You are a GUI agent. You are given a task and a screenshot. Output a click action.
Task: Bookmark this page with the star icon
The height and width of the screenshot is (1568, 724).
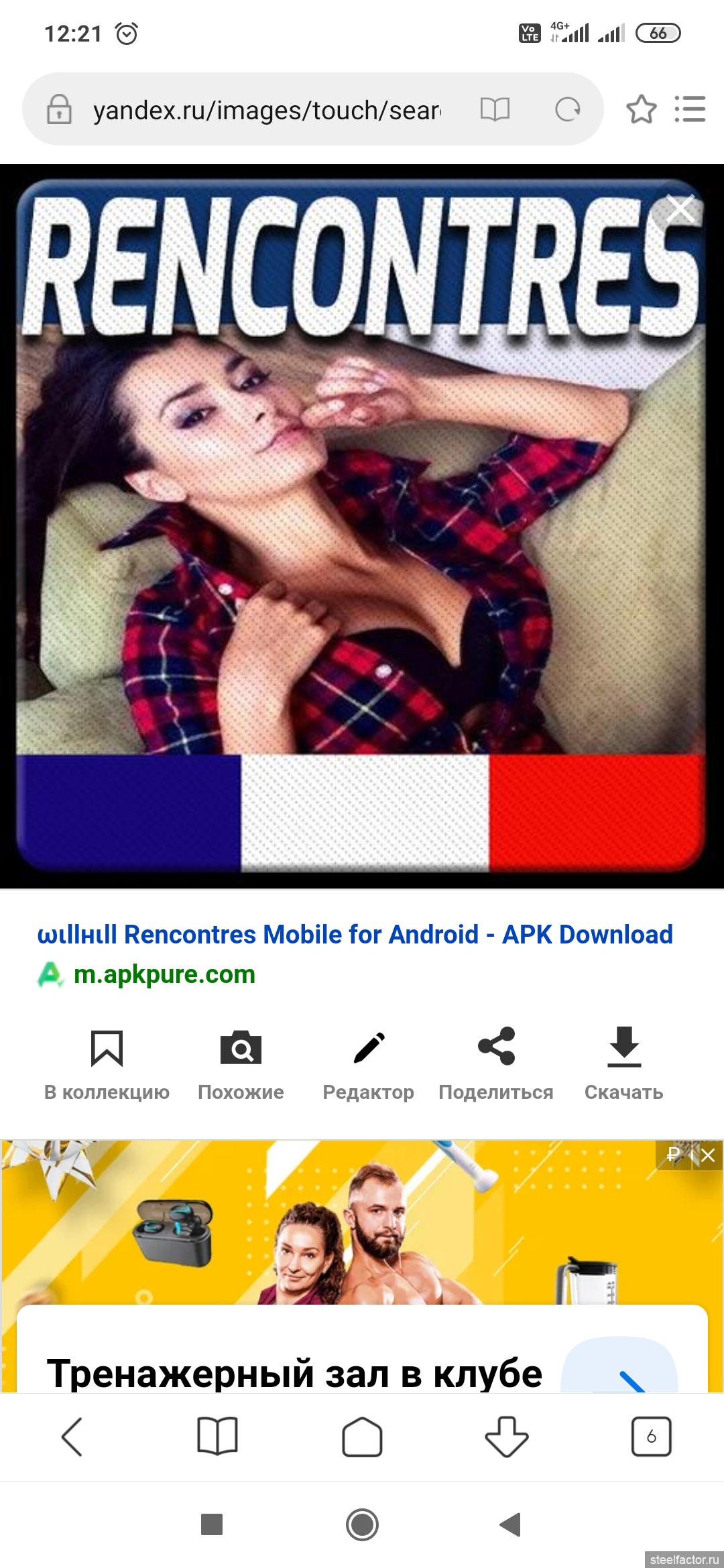tap(641, 109)
